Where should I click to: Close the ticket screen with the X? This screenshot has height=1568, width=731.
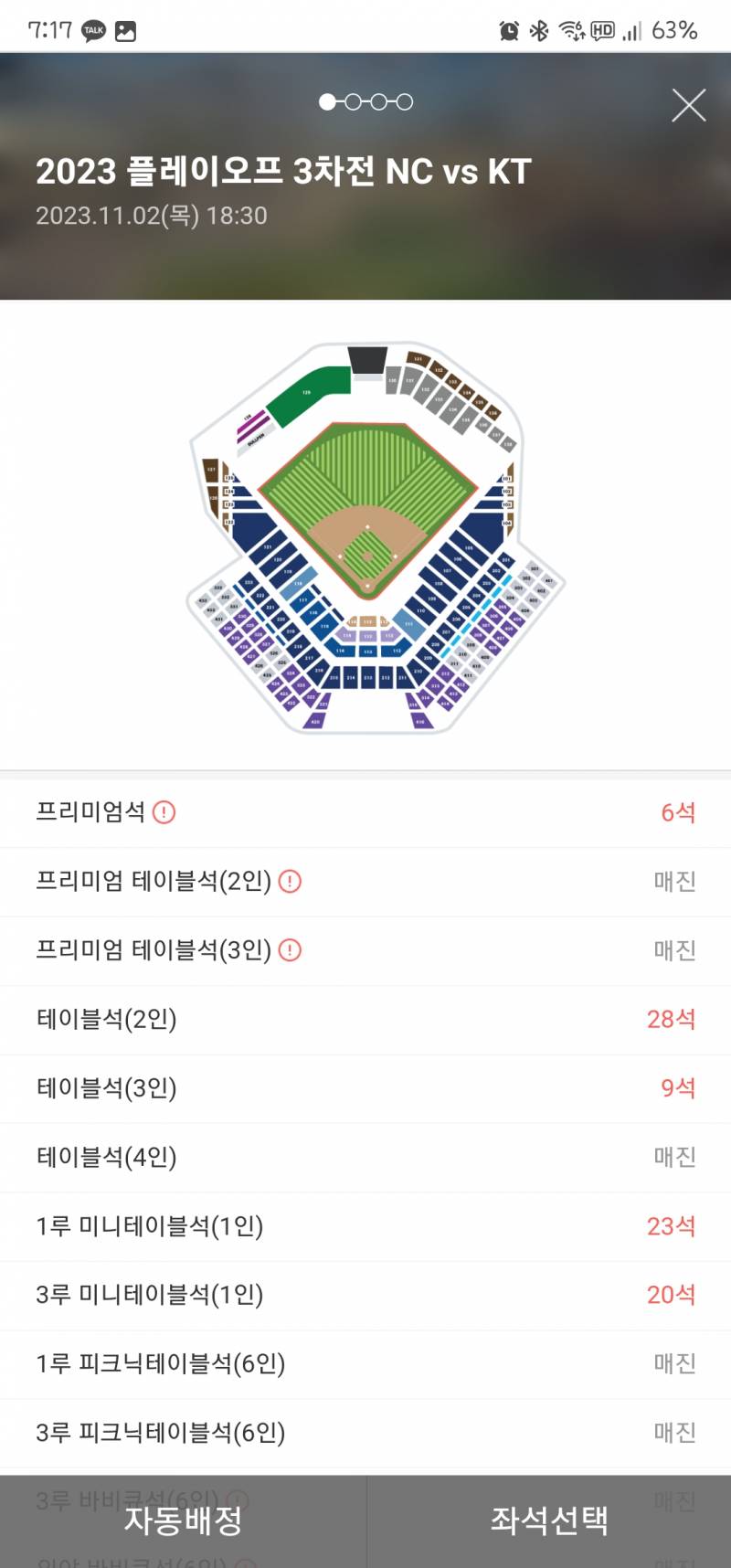pyautogui.click(x=688, y=104)
